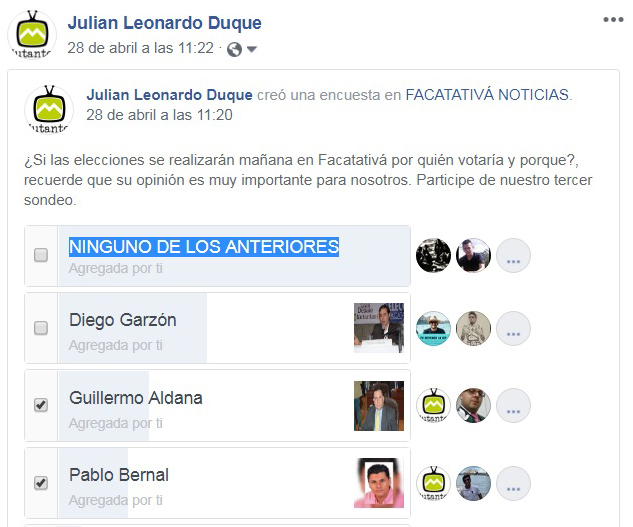The height and width of the screenshot is (527, 633).
Task: Change the post audience privacy selector
Action: 242,48
